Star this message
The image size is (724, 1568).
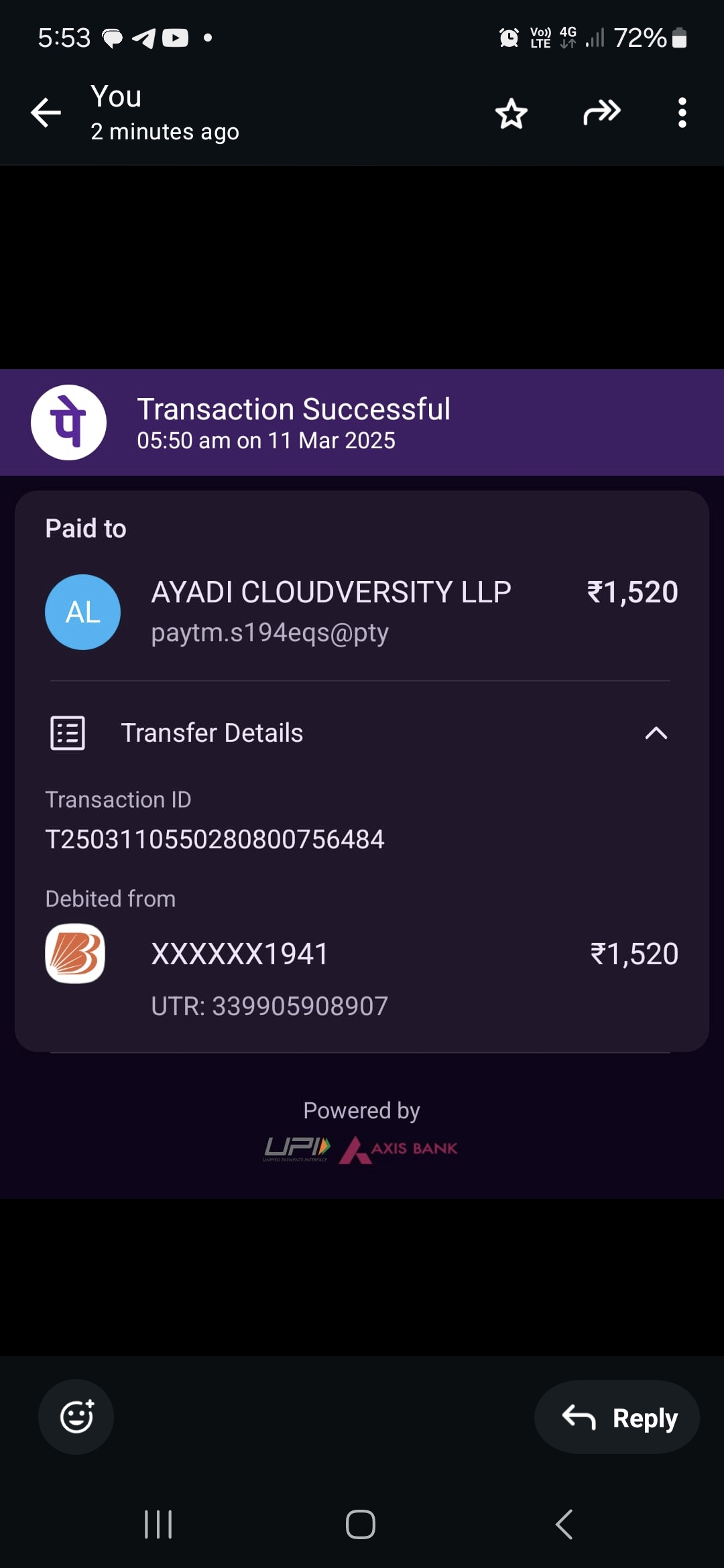click(511, 113)
